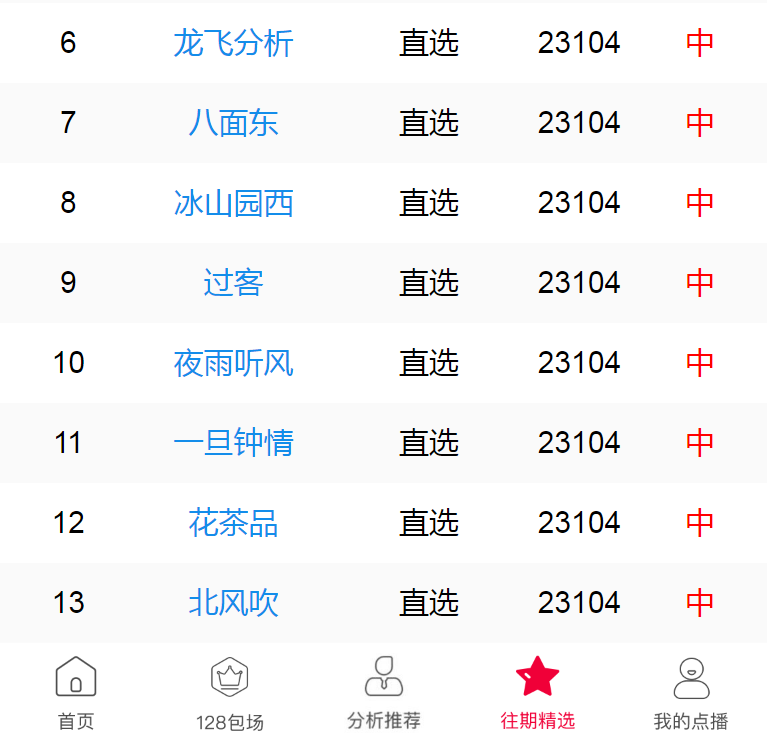The width and height of the screenshot is (767, 743).
Task: View 冰山园西 analyst page
Action: coord(233,203)
